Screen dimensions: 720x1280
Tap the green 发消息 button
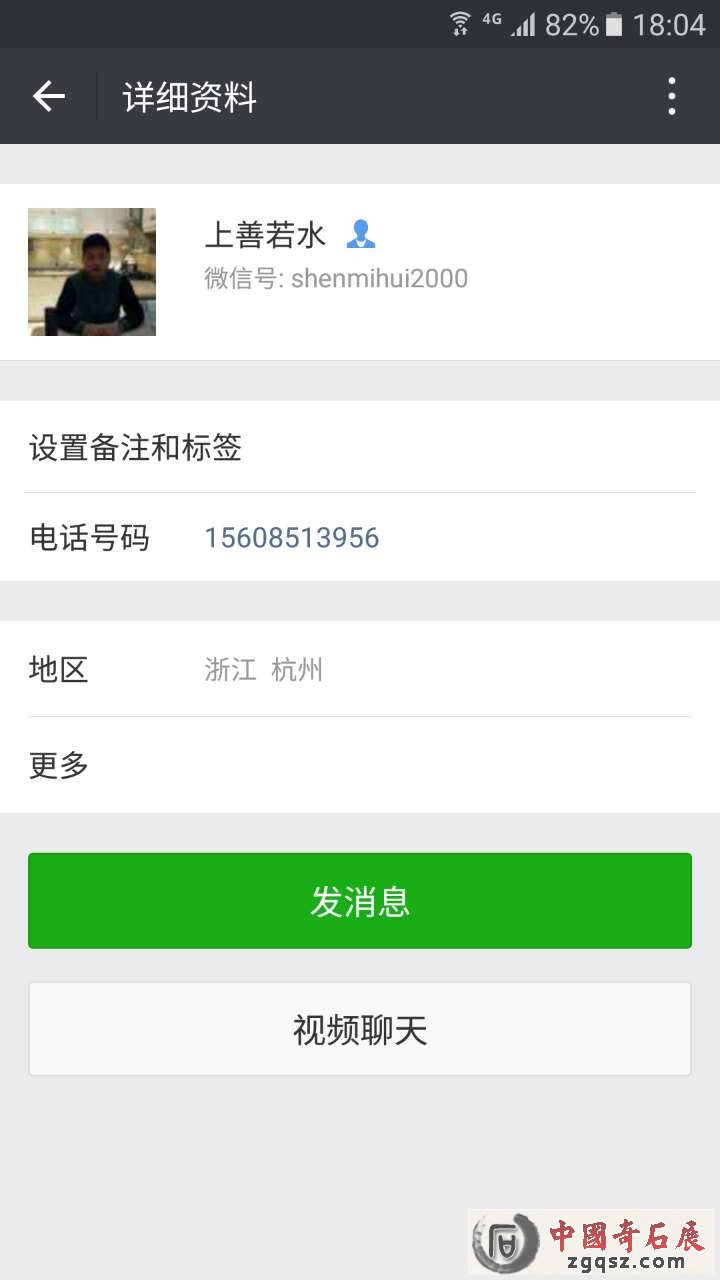coord(360,901)
